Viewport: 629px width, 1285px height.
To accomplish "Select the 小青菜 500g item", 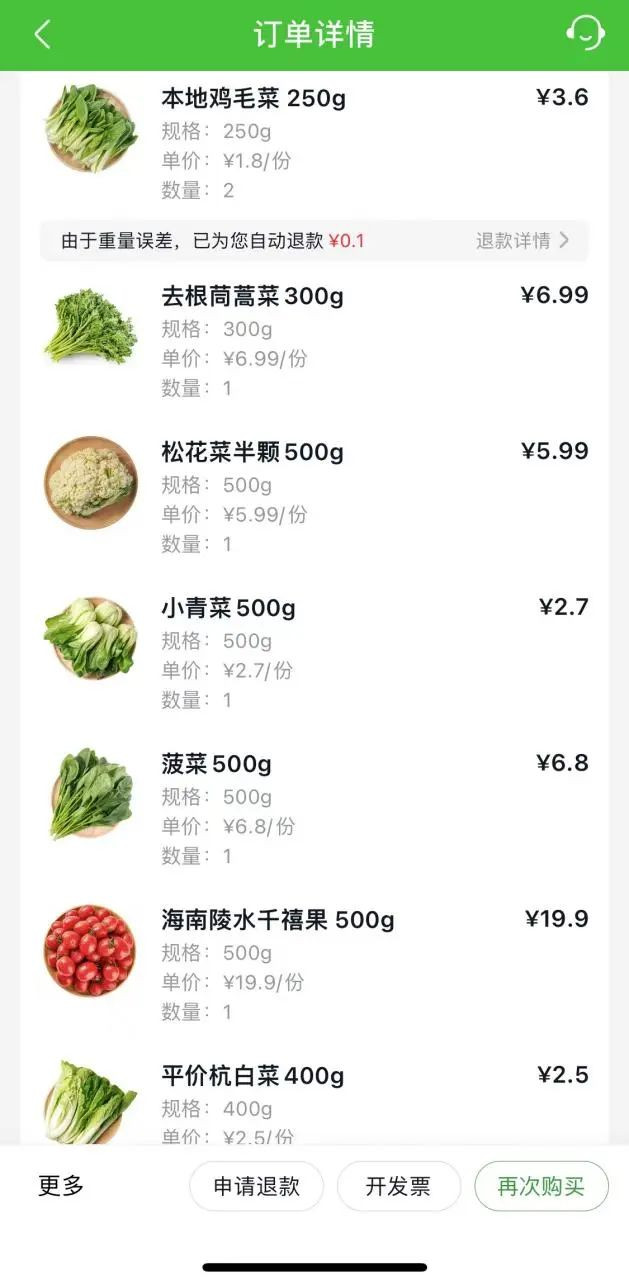I will 228,609.
